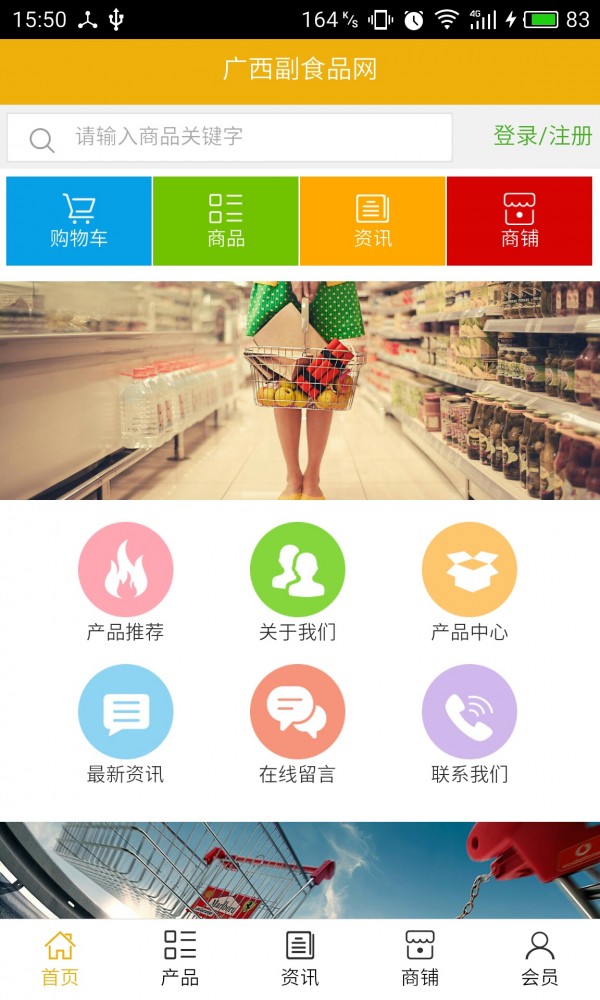The image size is (600, 1000).
Task: Switch to the bottom 商铺 tab
Action: 420,958
